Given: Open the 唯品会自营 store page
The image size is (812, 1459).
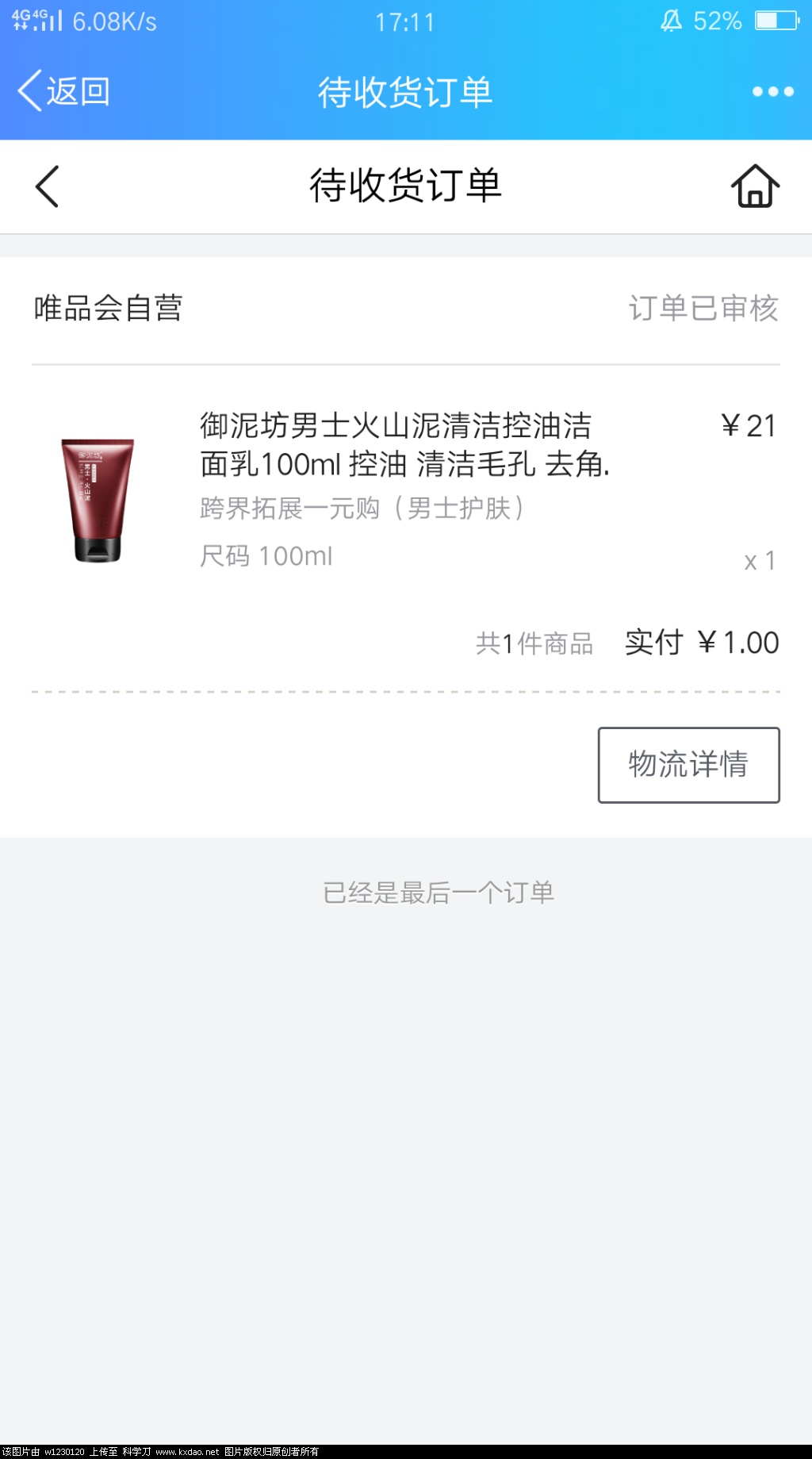Looking at the screenshot, I should pyautogui.click(x=107, y=308).
